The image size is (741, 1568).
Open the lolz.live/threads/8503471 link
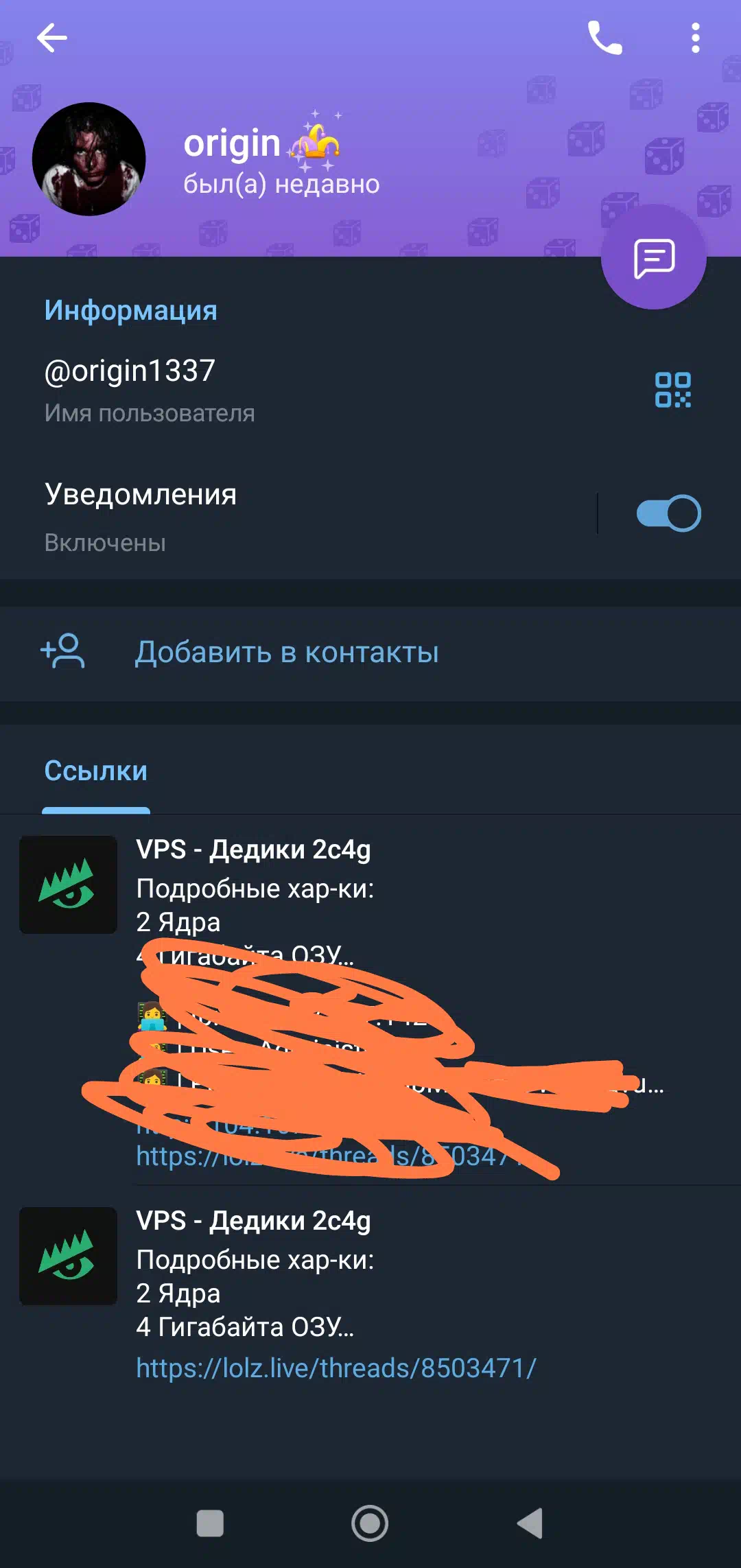pyautogui.click(x=336, y=1368)
